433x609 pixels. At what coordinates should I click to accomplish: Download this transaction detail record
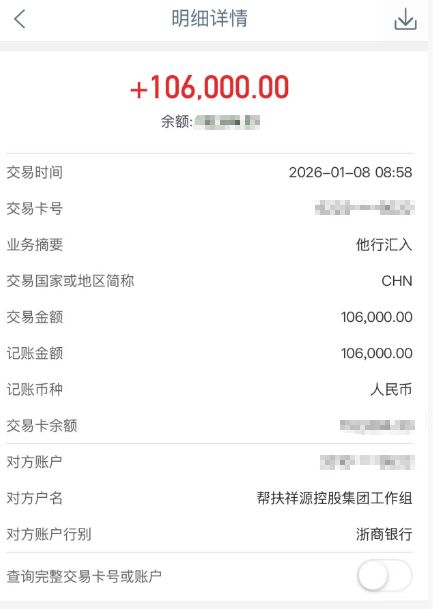click(405, 19)
